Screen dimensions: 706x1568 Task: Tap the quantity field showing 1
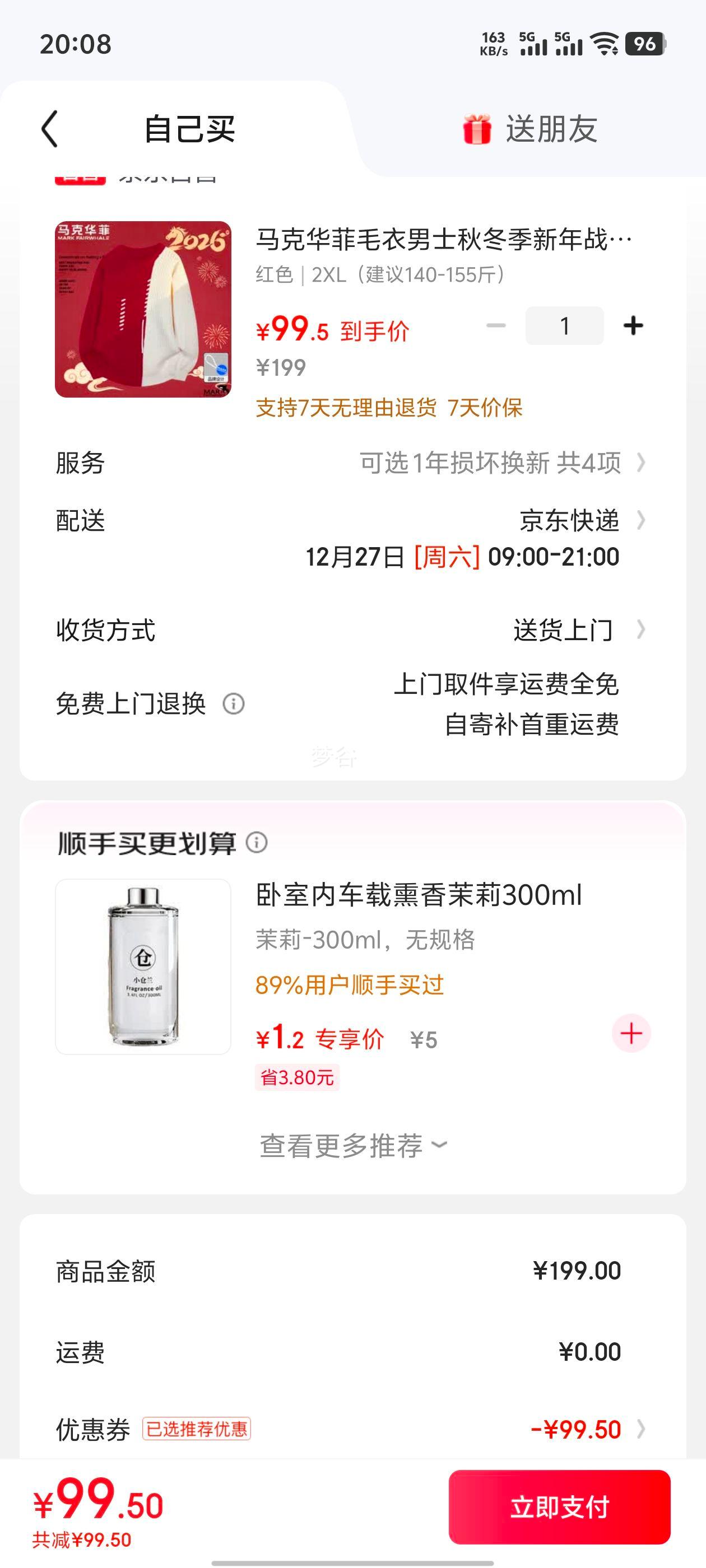(x=564, y=326)
